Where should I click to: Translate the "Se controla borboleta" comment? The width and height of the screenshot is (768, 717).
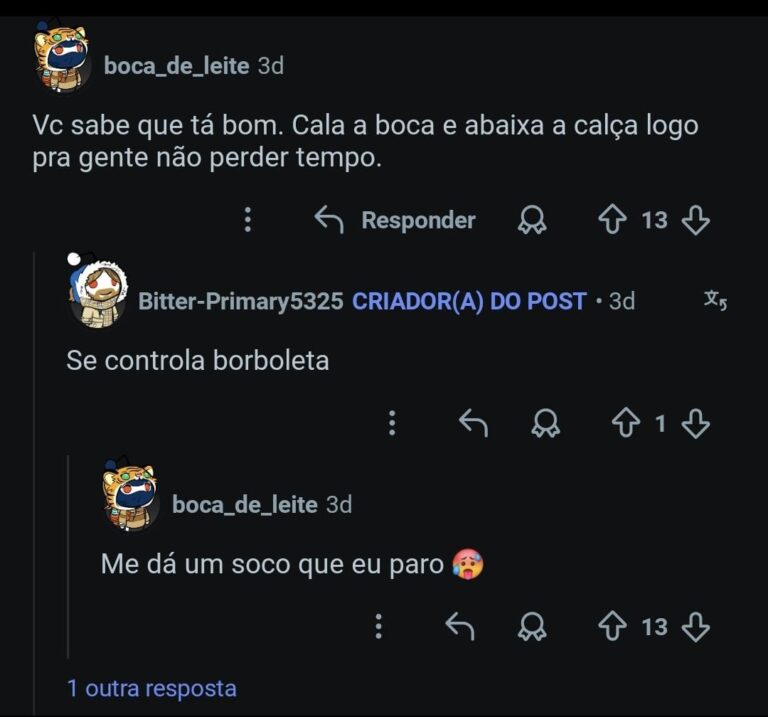point(714,300)
